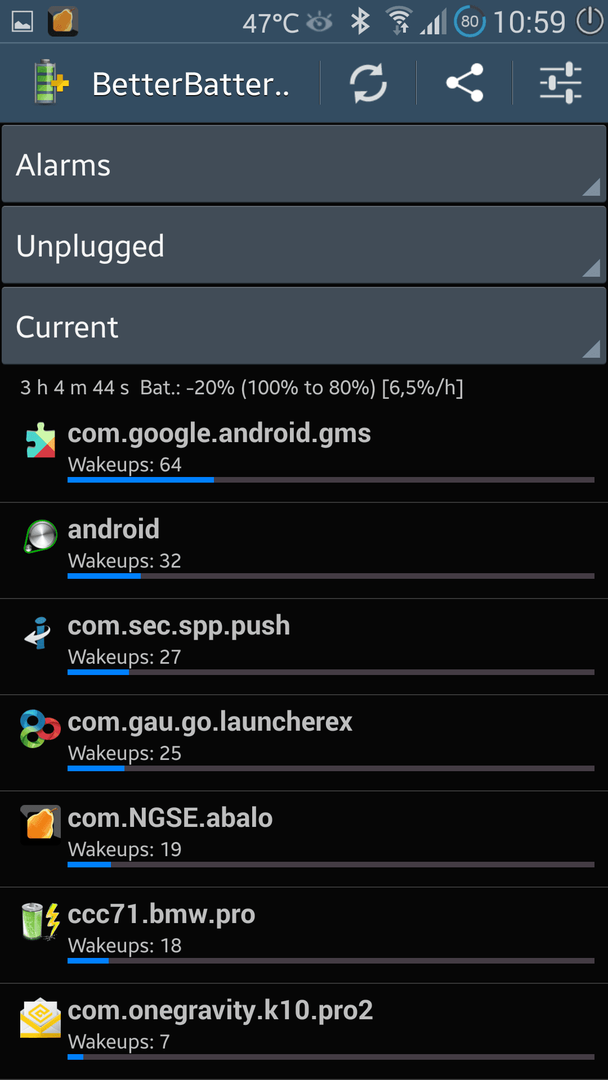Image resolution: width=608 pixels, height=1080 pixels.
Task: View com.onegravity.k10.pro2 wakeups
Action: pos(304,1031)
